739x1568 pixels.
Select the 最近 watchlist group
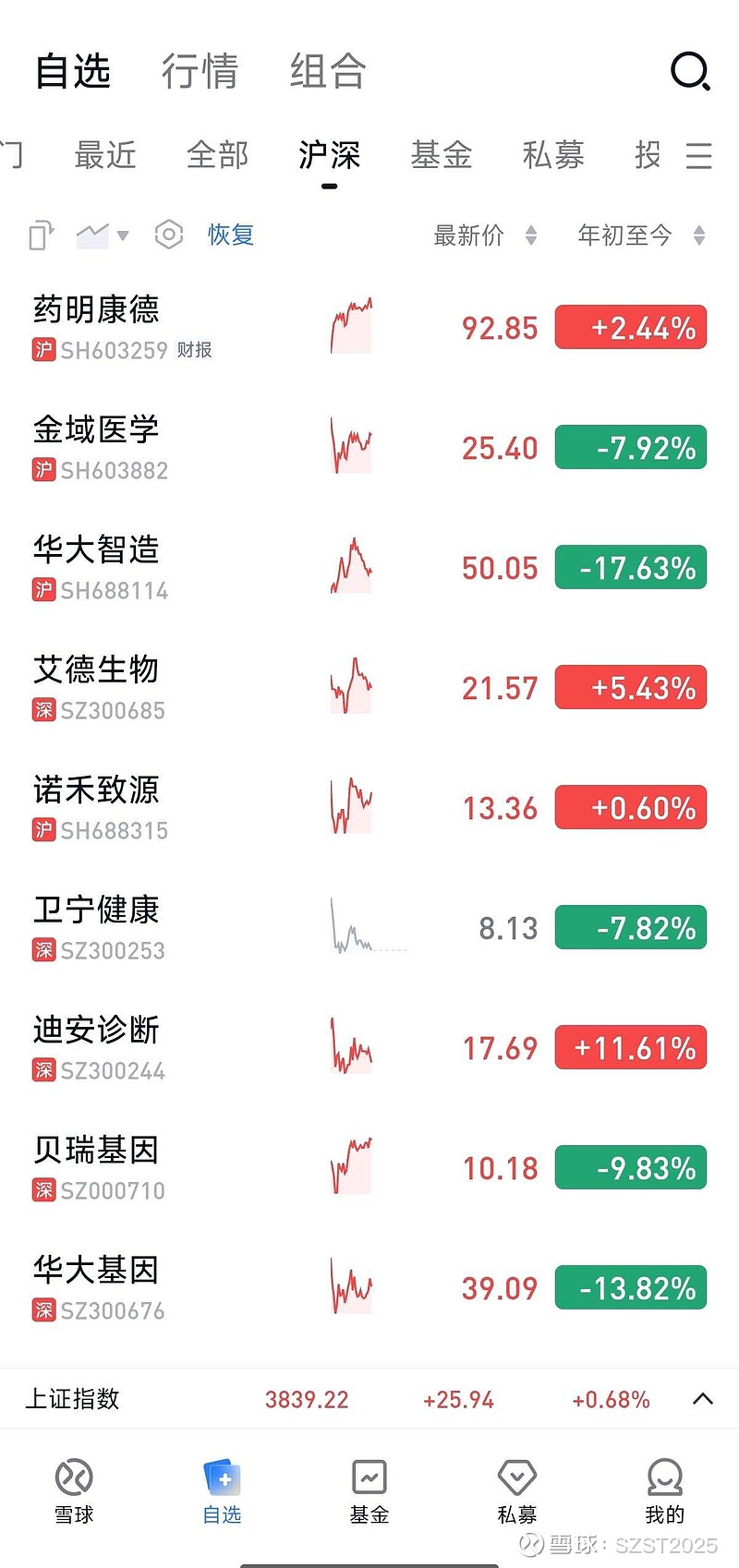[105, 155]
